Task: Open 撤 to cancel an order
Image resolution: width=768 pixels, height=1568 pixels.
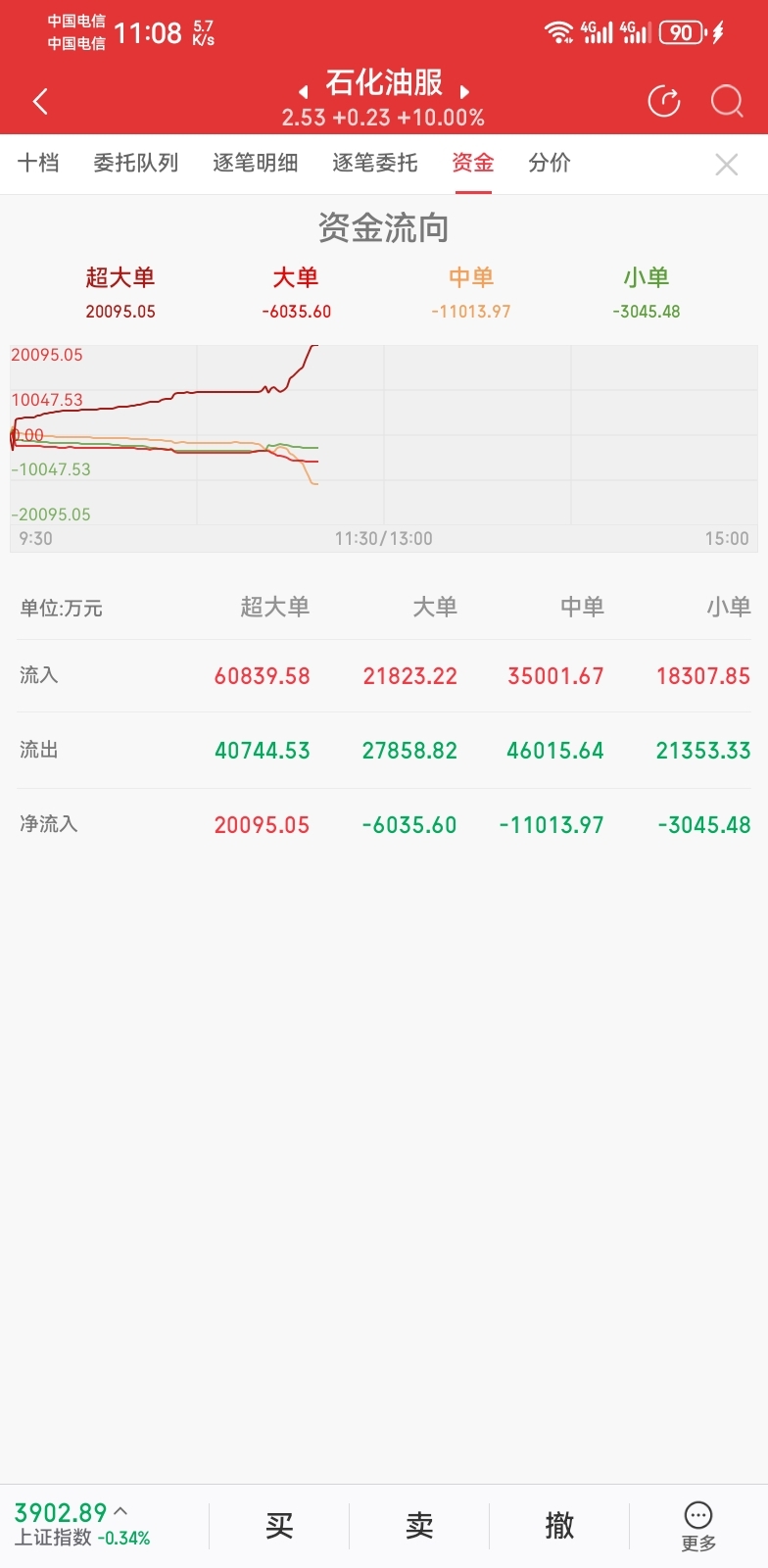Action: tap(559, 1526)
